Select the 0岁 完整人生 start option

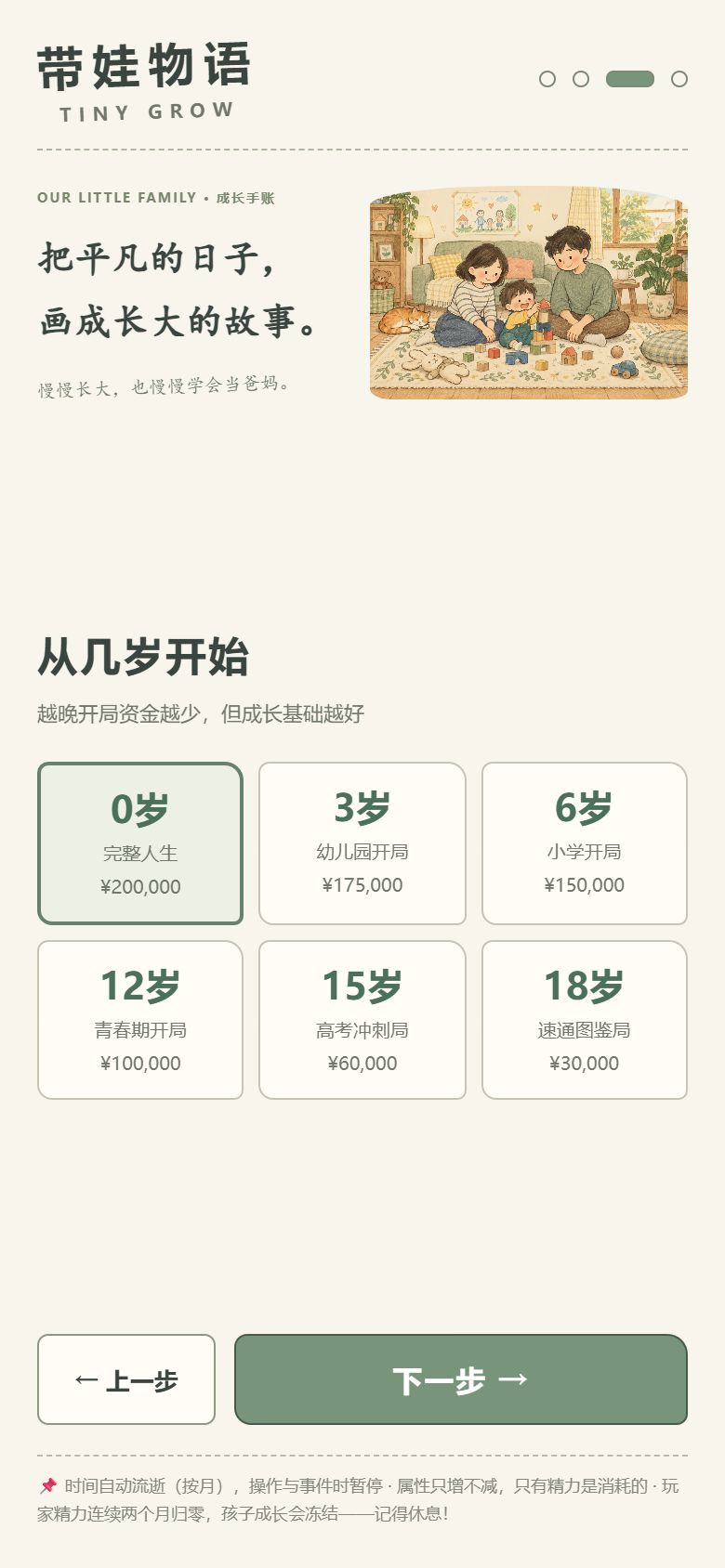(140, 843)
